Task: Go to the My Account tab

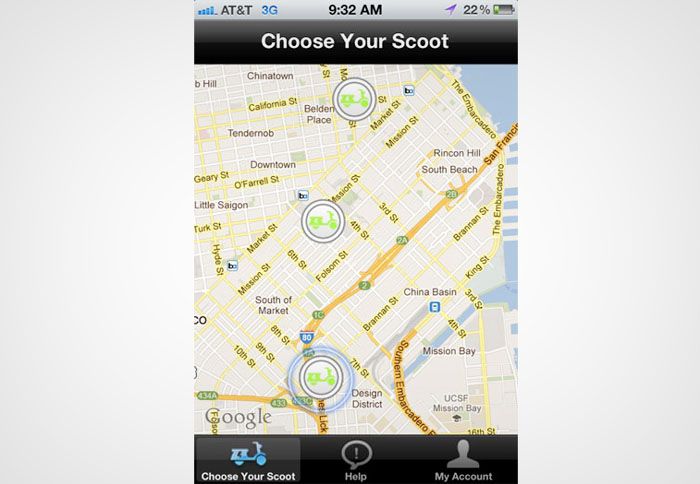Action: [463, 460]
